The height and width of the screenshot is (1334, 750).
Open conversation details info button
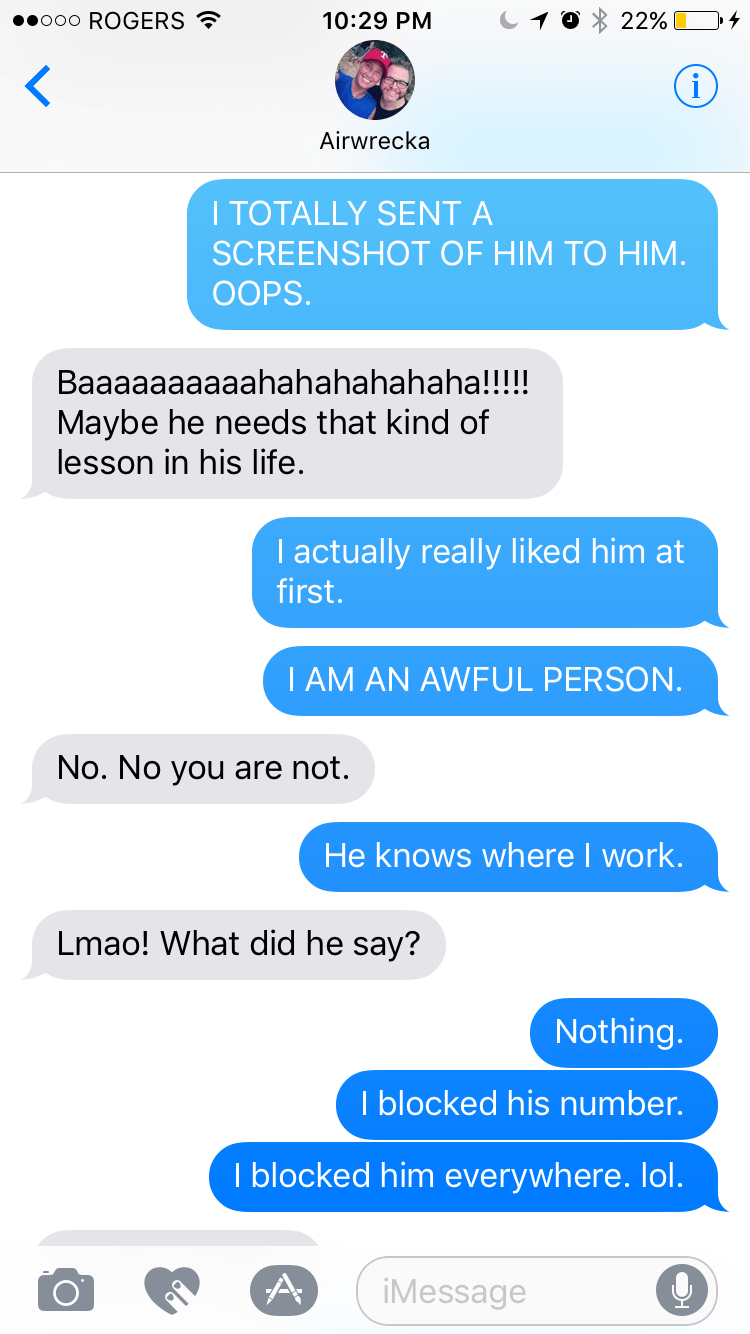pos(695,87)
